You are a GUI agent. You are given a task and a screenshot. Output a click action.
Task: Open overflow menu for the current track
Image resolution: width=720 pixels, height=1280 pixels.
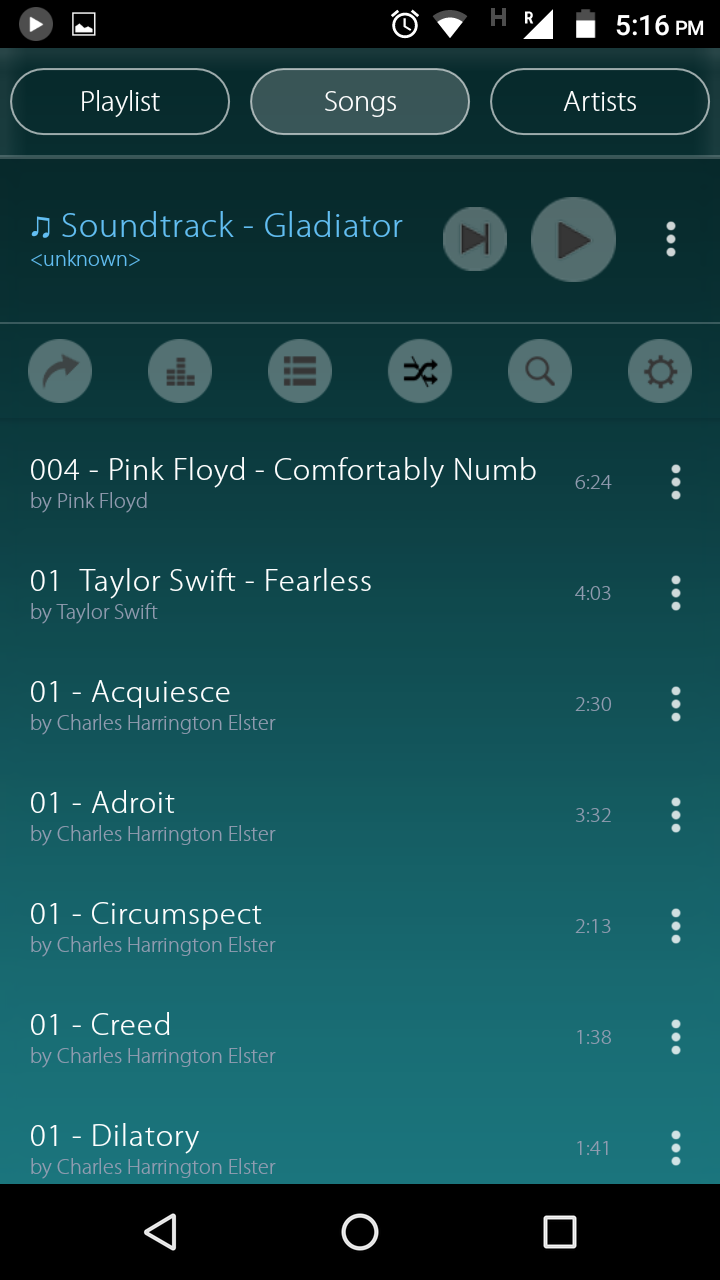671,239
